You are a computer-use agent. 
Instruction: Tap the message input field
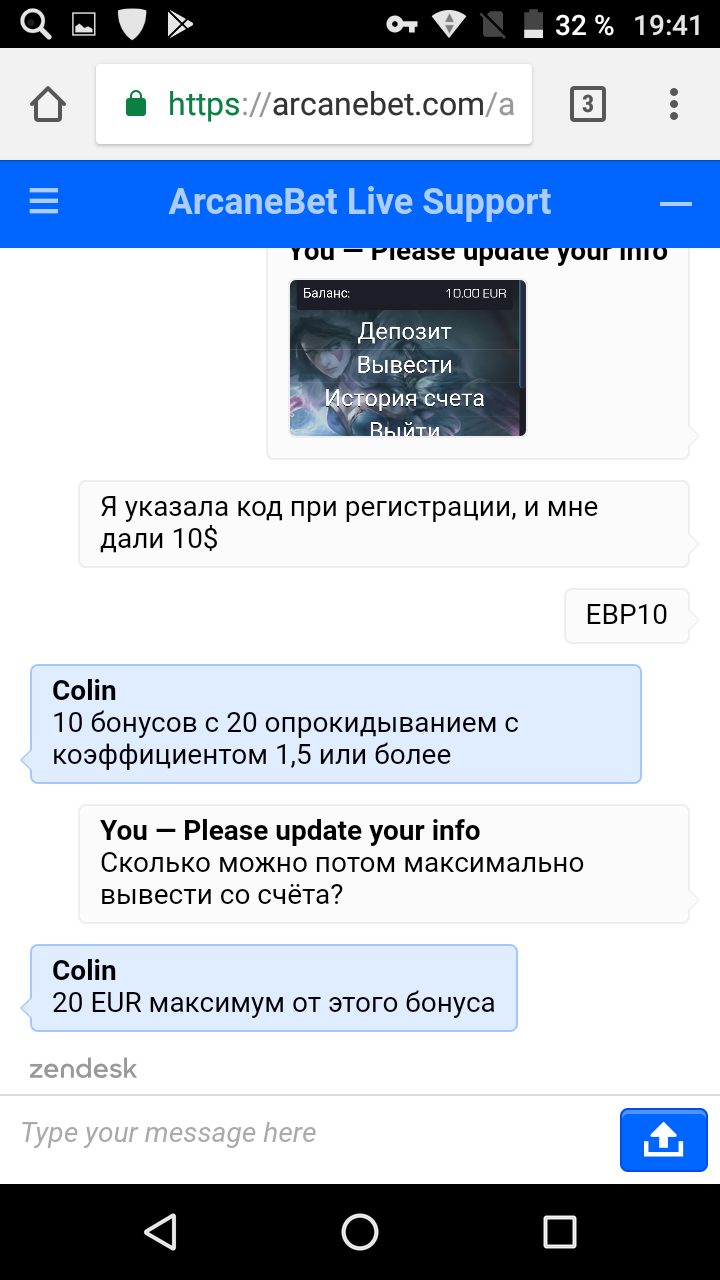click(300, 1132)
